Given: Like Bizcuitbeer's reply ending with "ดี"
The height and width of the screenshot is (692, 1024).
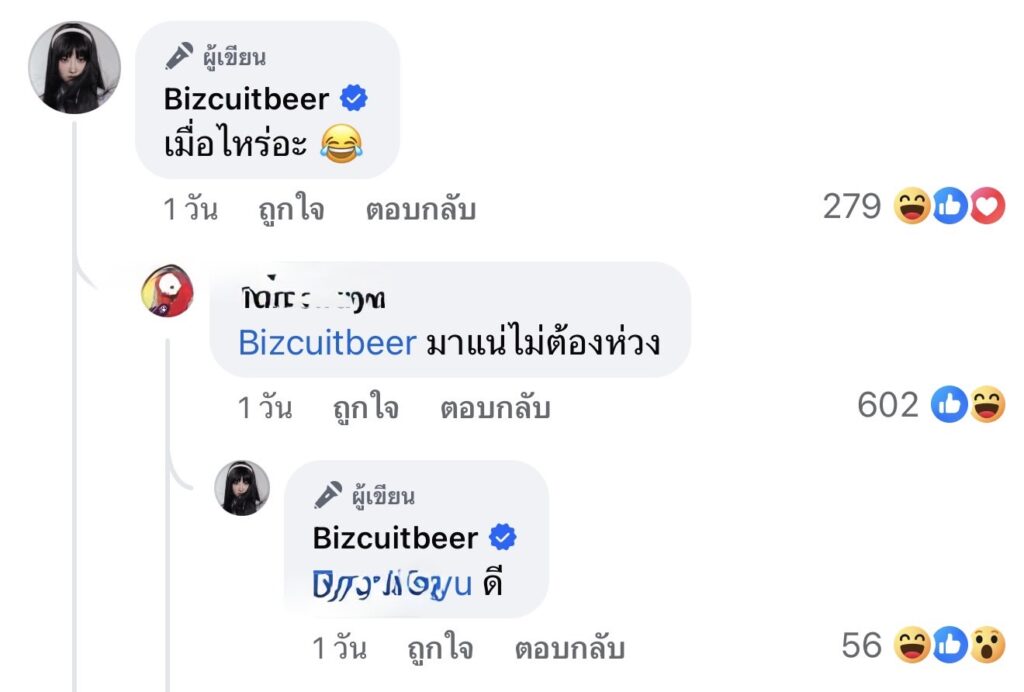Looking at the screenshot, I should click(440, 648).
